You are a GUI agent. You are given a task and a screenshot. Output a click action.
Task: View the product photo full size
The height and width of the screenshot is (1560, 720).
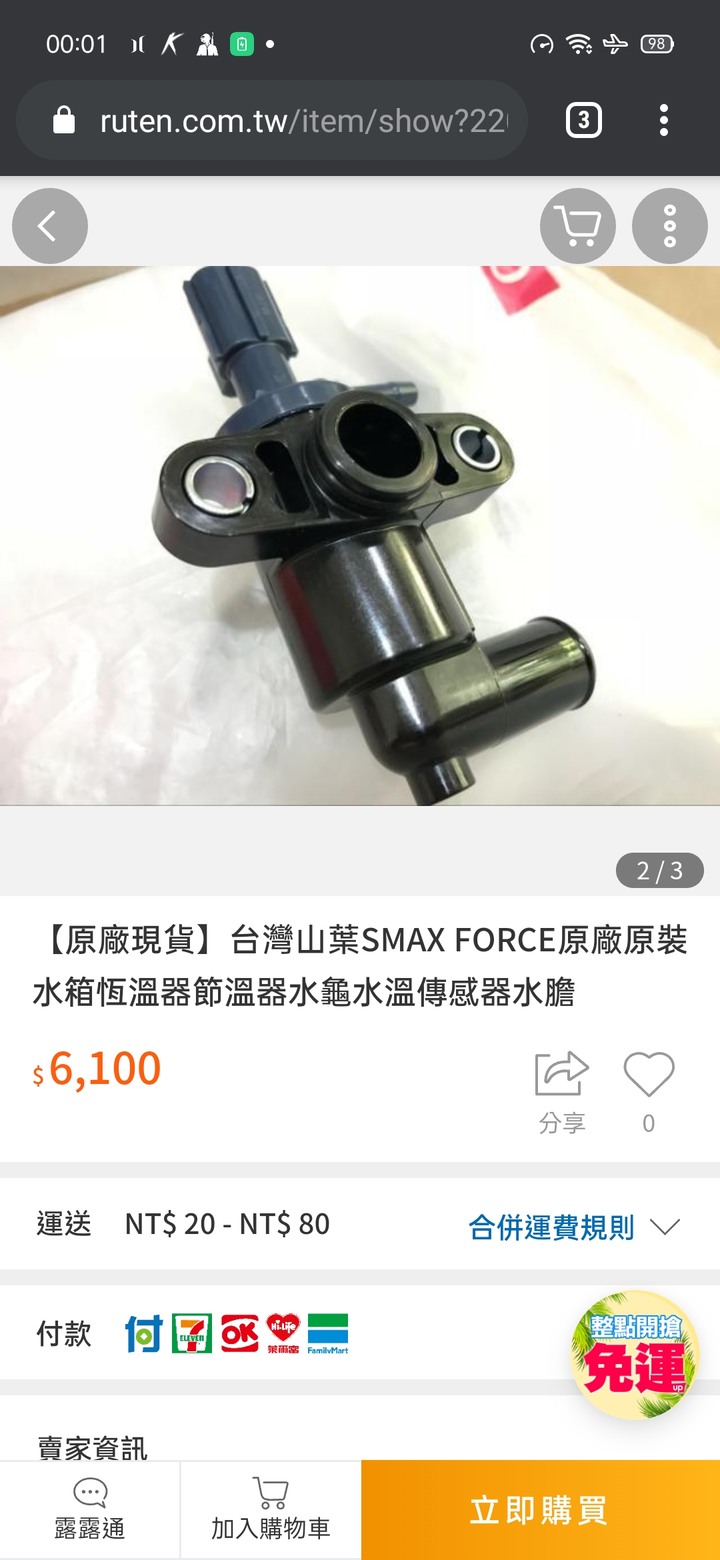[360, 535]
